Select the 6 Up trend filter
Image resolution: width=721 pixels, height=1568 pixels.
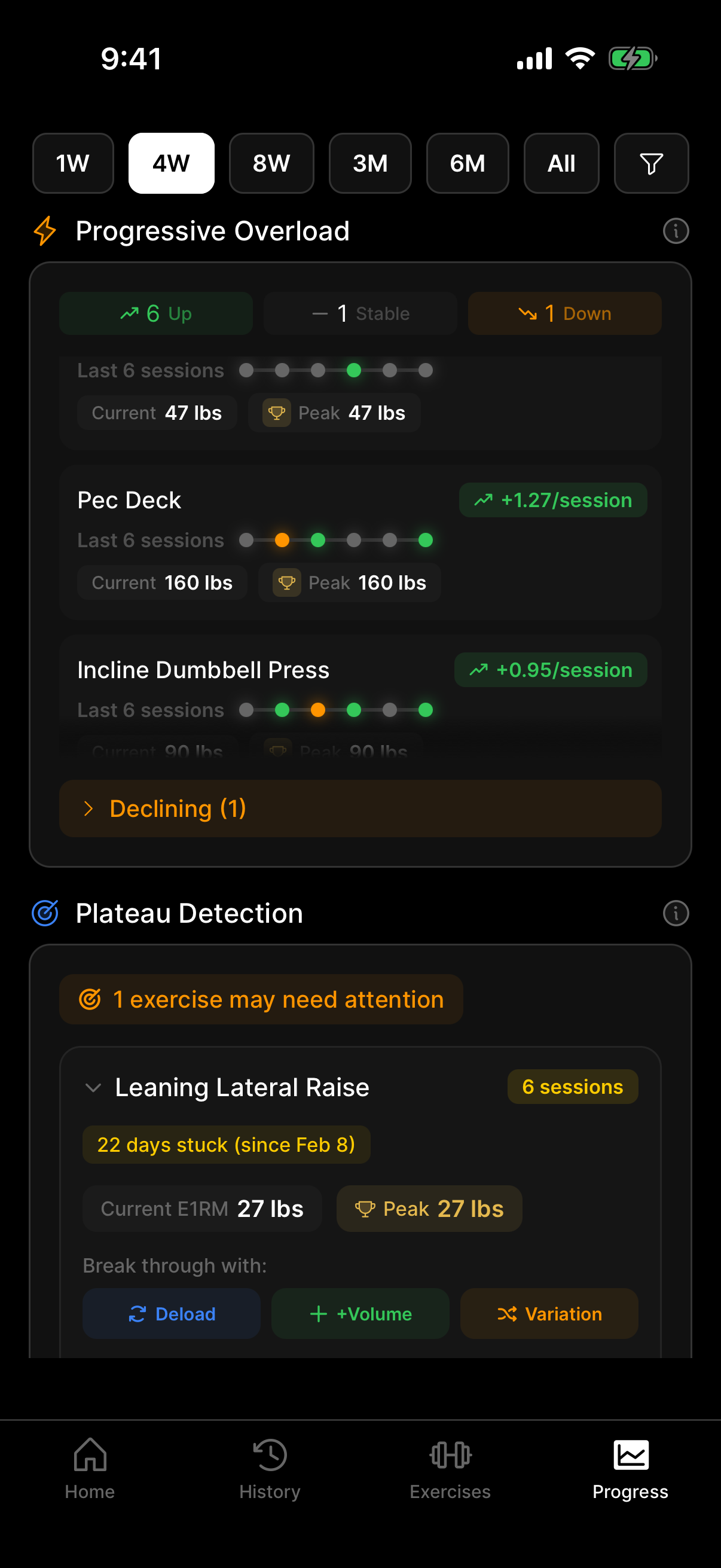point(156,313)
